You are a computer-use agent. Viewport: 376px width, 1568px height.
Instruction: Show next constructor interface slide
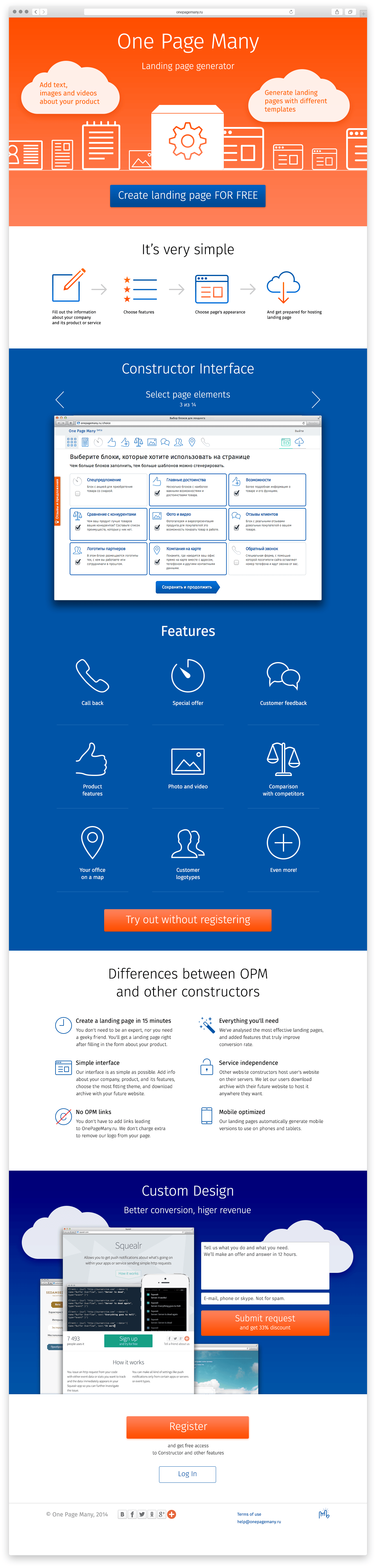click(315, 399)
